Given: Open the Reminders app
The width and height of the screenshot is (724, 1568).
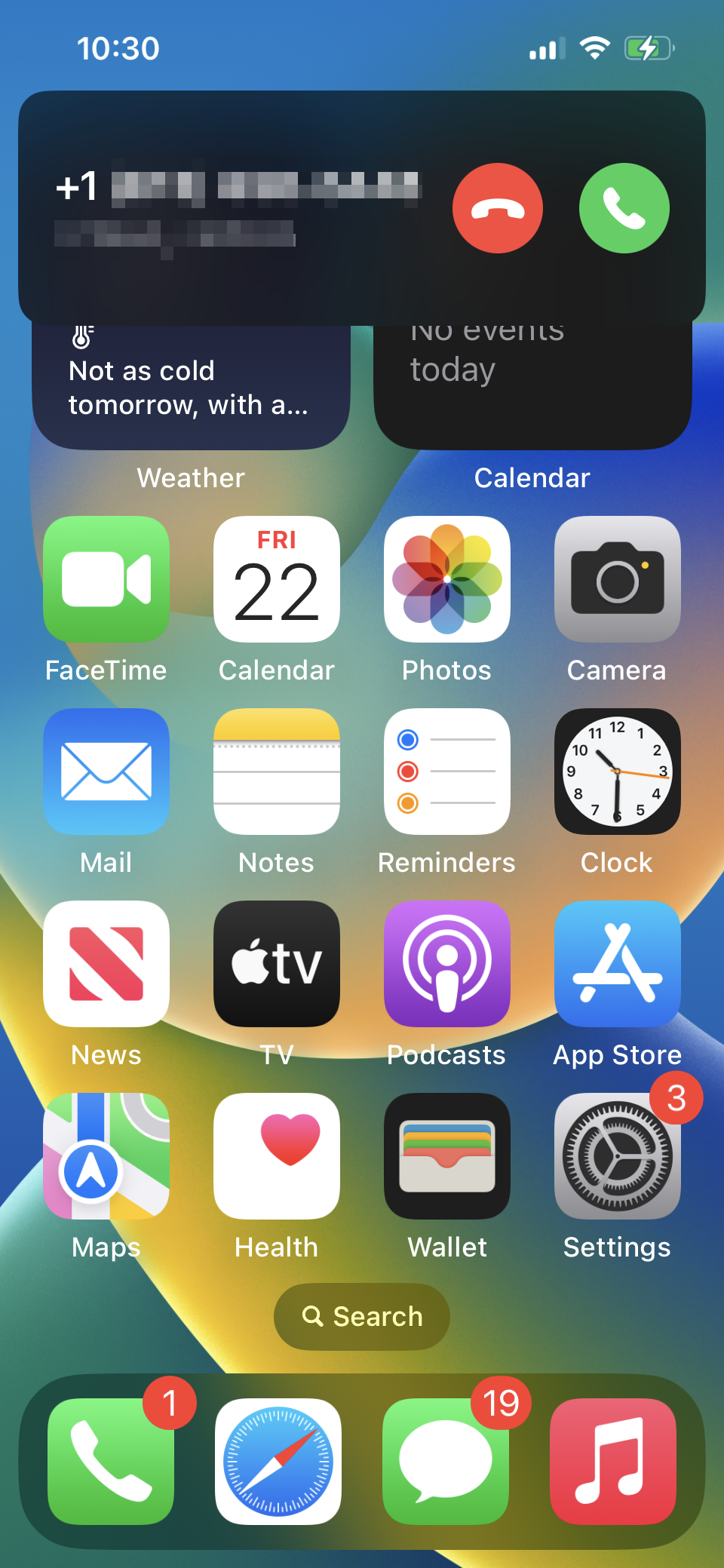Looking at the screenshot, I should click(x=447, y=772).
